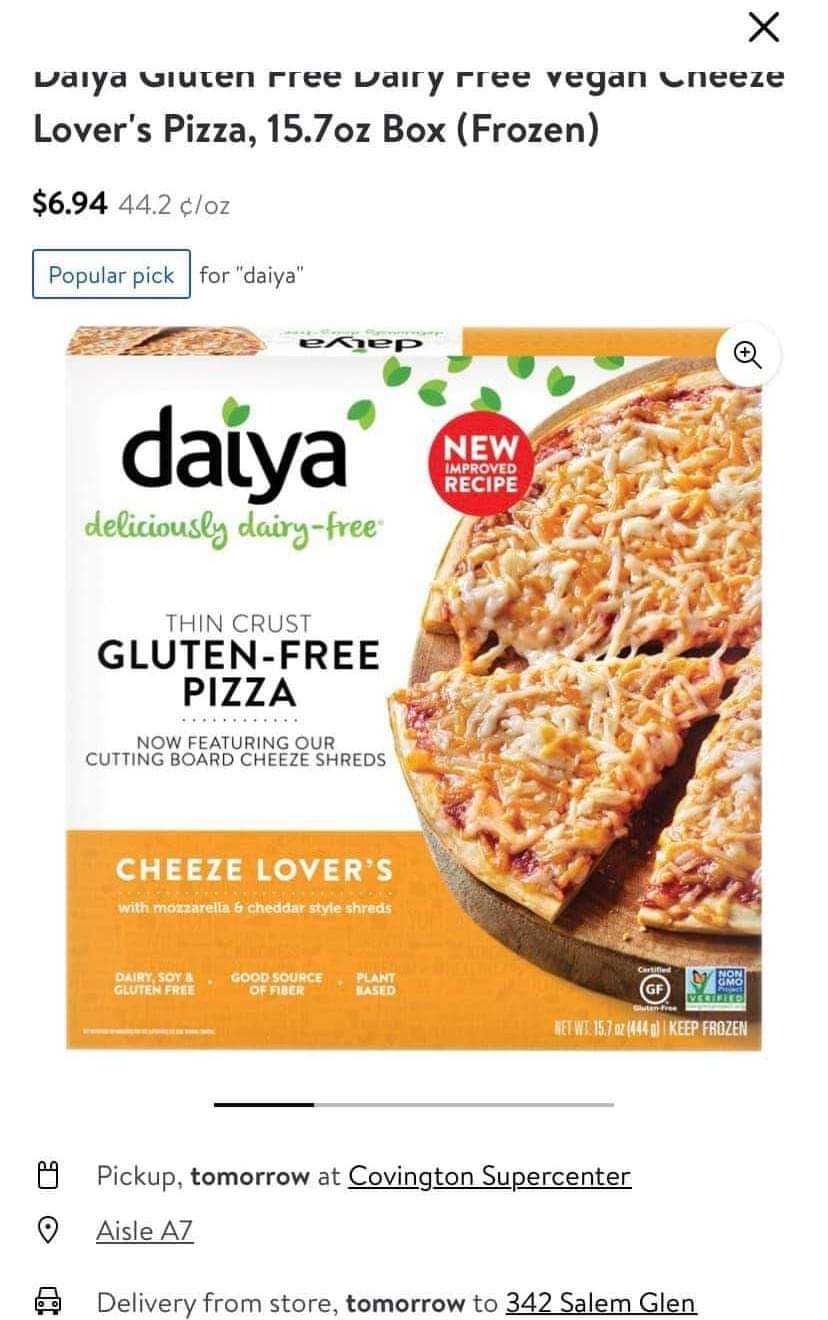Image resolution: width=828 pixels, height=1320 pixels.
Task: Open the Daiya pizza product photo
Action: click(414, 700)
